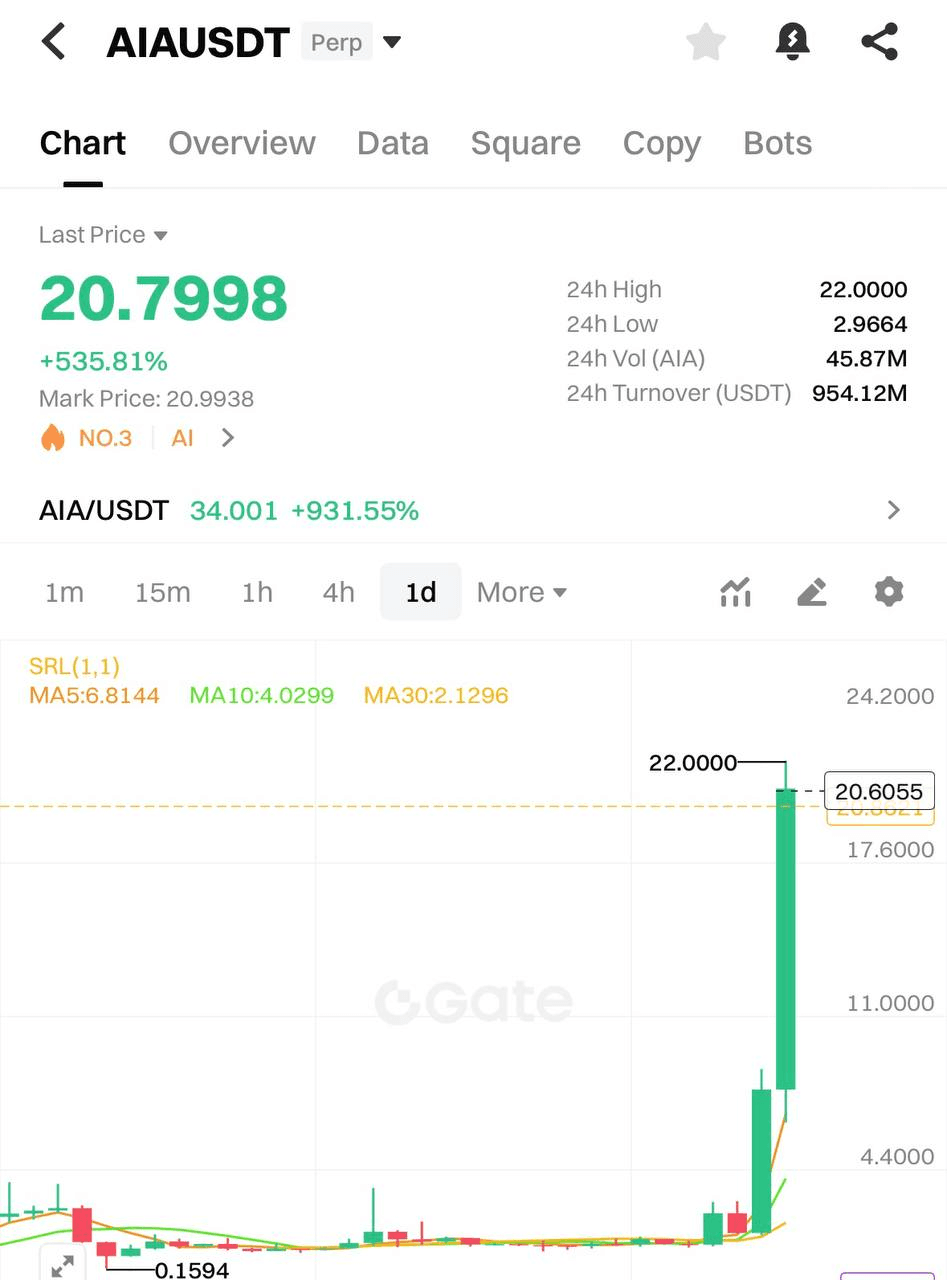This screenshot has height=1280, width=947.
Task: Add AIAUSDT to favorites with the star
Action: pos(706,42)
